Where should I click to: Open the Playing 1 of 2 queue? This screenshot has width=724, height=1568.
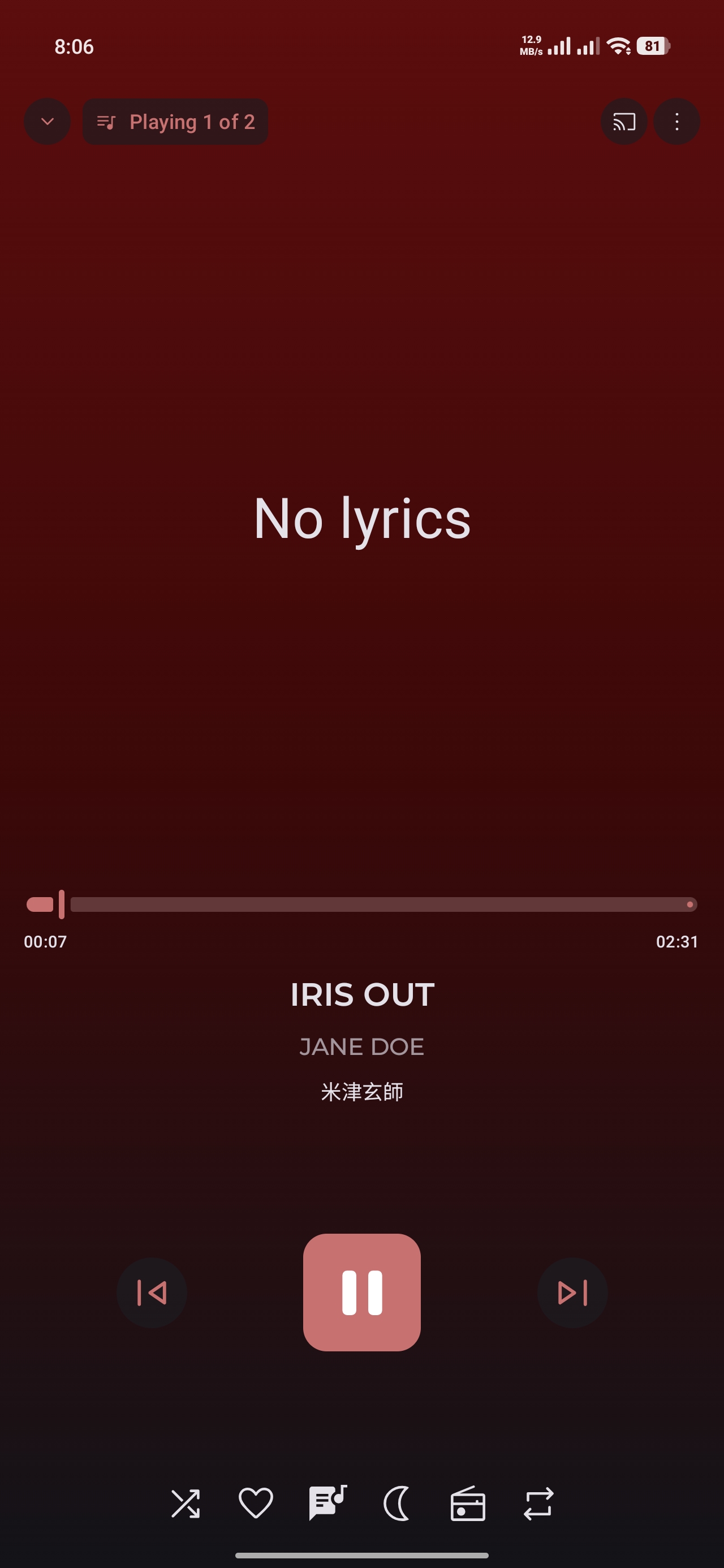175,122
